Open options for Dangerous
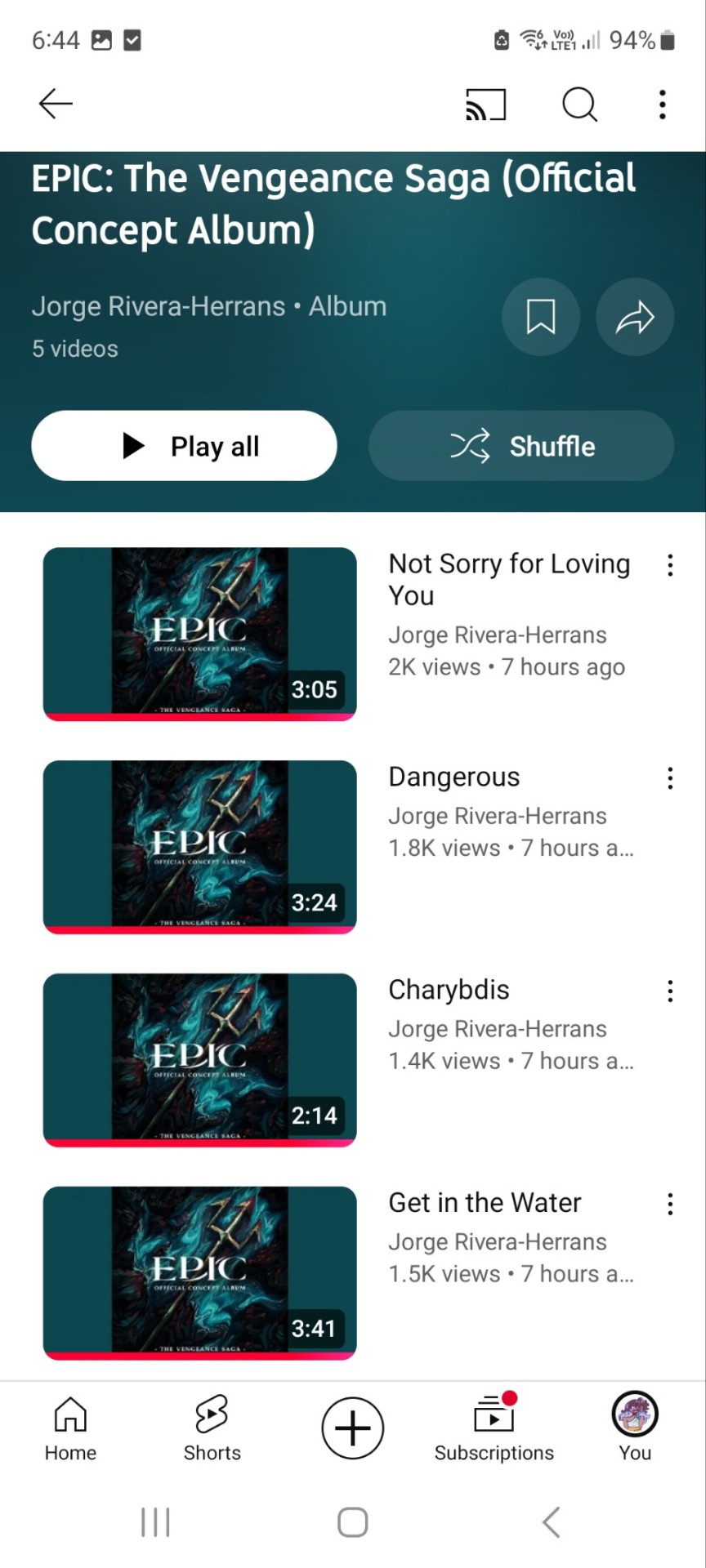 [x=670, y=778]
